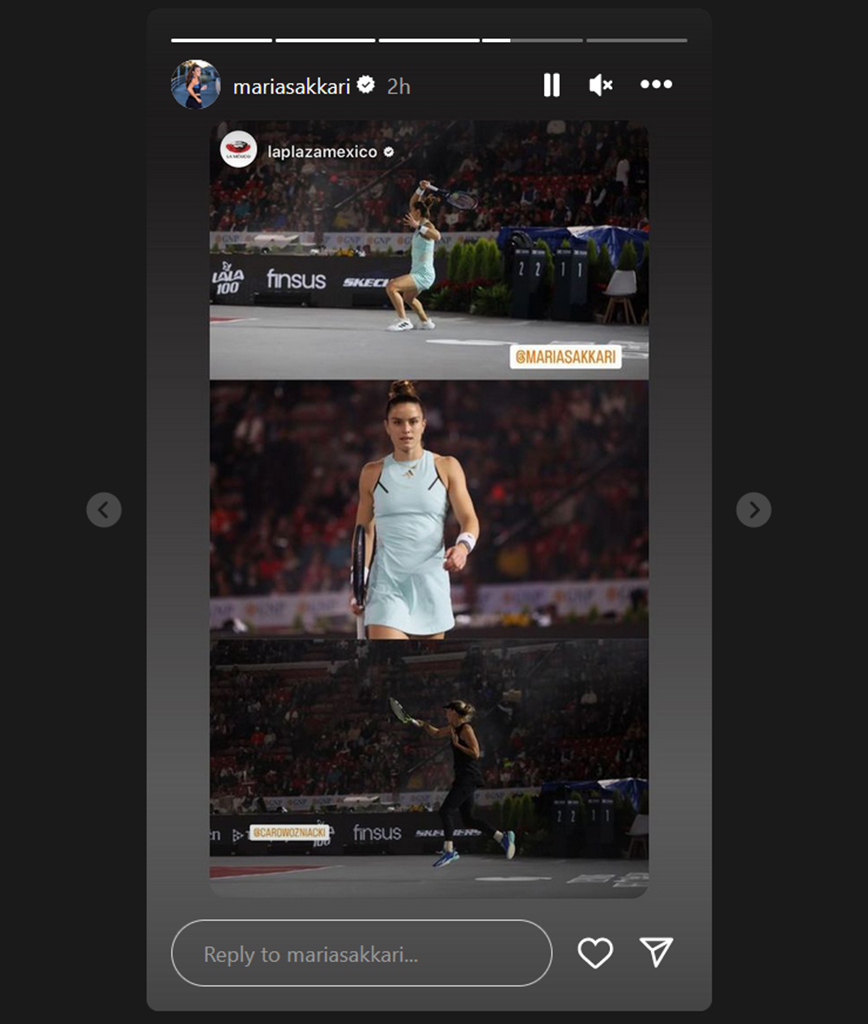Share this story via paper plane
Viewport: 868px width, 1024px height.
[x=656, y=953]
